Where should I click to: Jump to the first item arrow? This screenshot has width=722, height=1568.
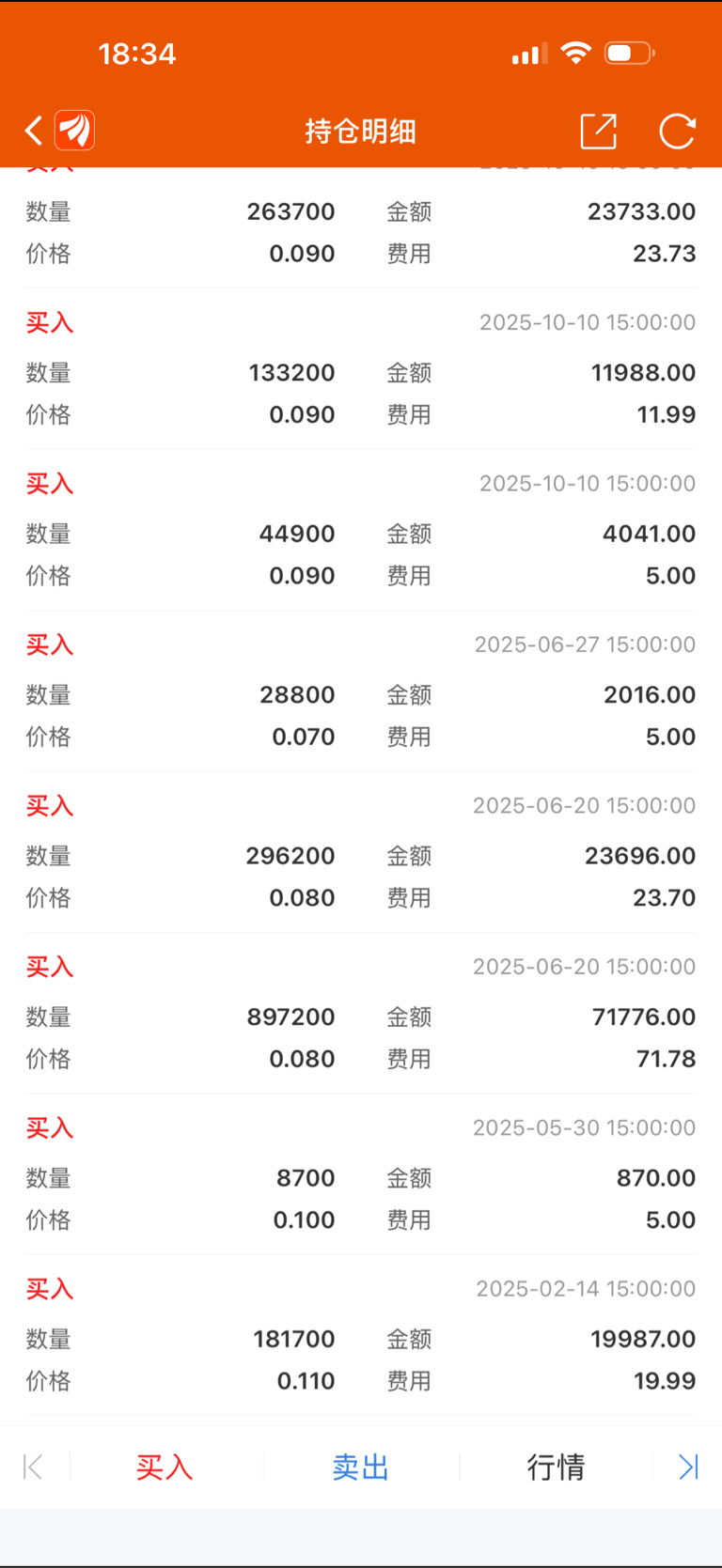tap(33, 1467)
